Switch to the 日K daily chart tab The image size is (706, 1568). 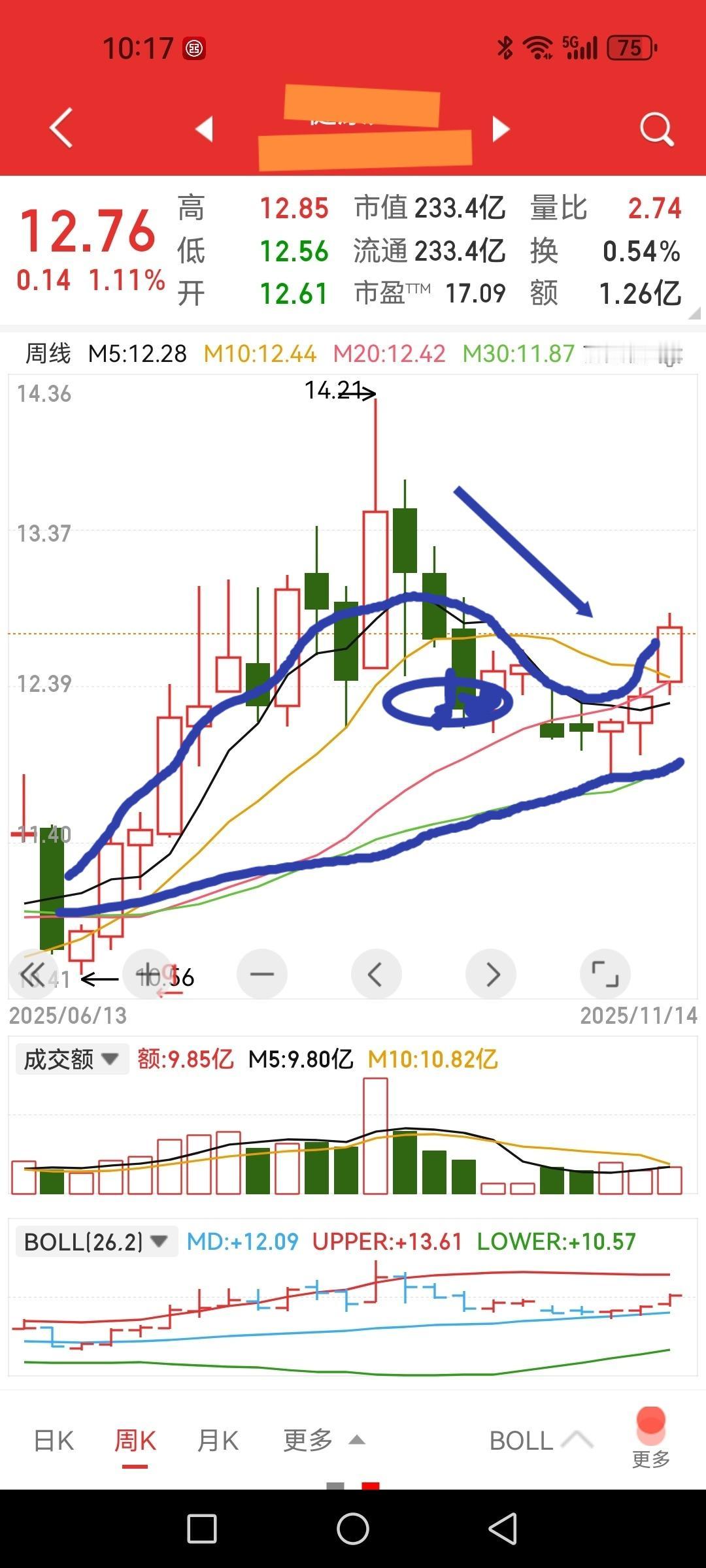point(52,1439)
